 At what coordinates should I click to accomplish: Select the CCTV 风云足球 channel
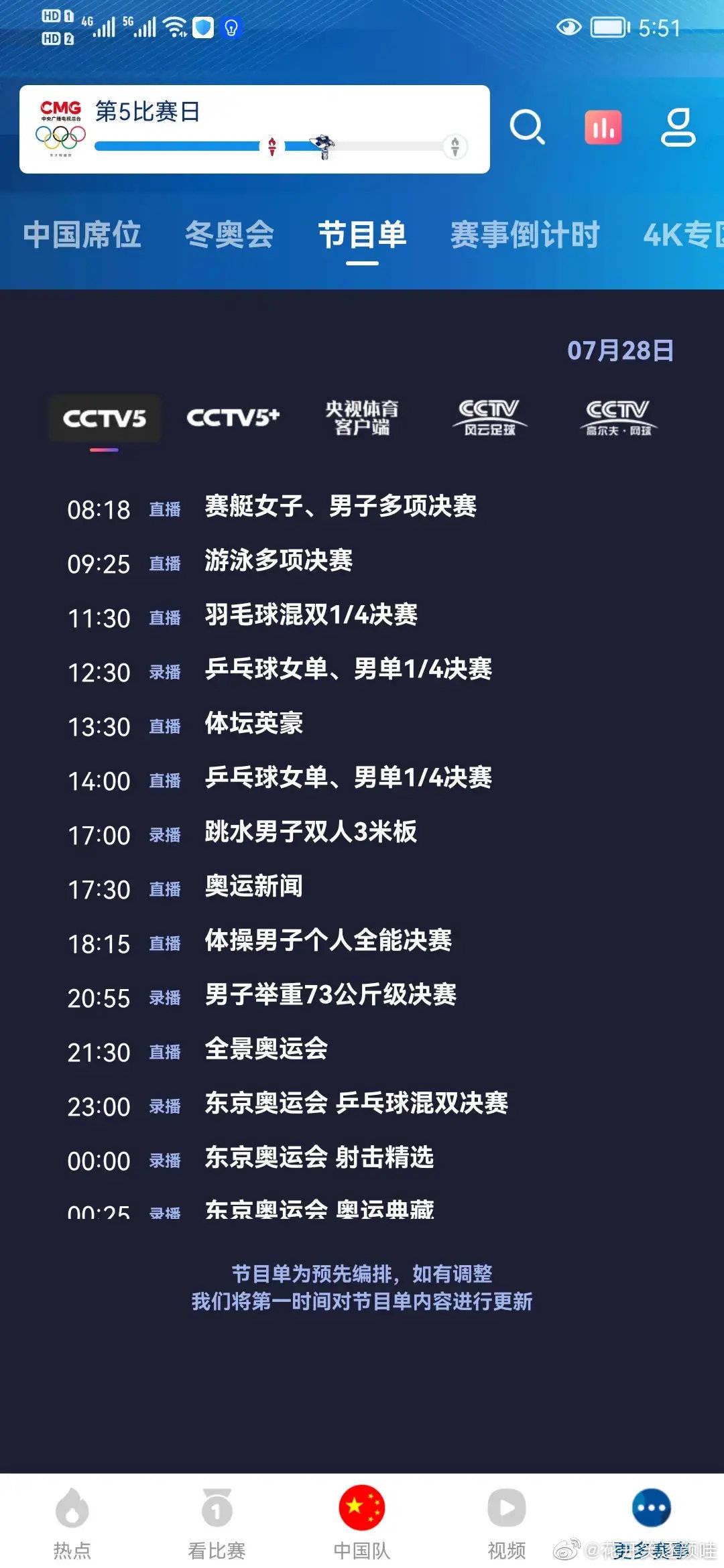coord(489,417)
